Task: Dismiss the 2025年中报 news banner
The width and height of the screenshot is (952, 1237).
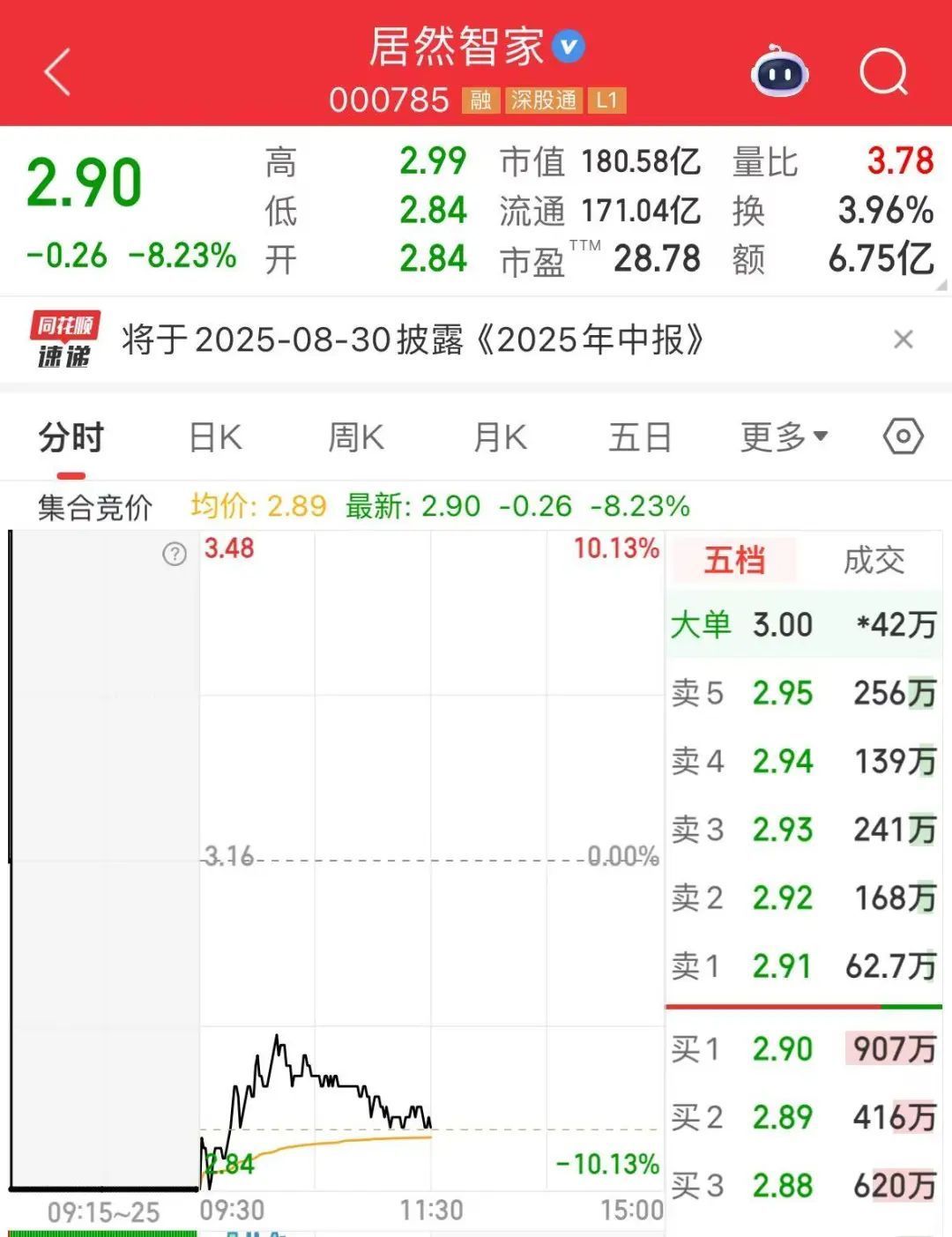Action: 904,339
